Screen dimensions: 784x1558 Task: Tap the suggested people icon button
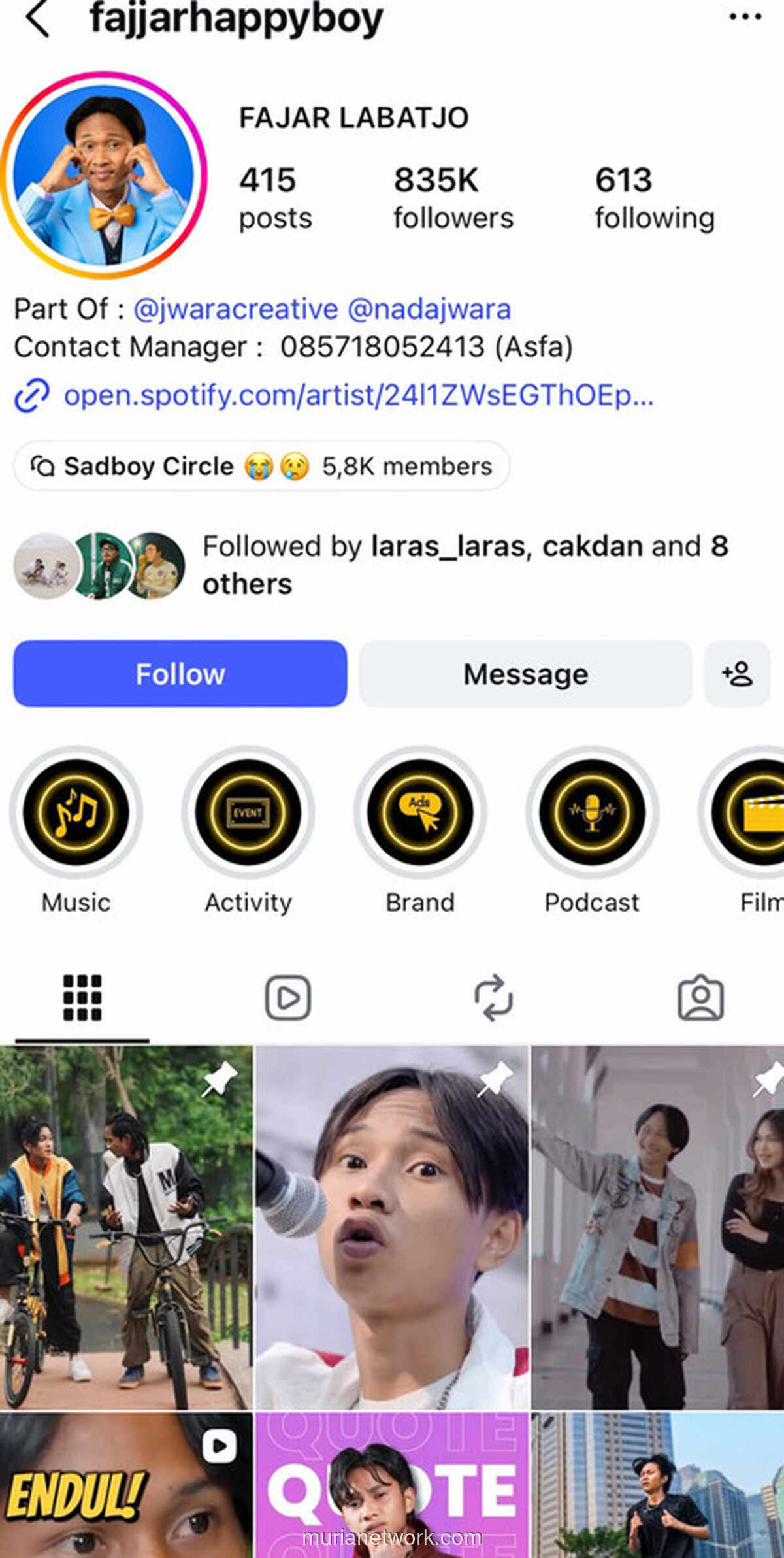tap(737, 674)
